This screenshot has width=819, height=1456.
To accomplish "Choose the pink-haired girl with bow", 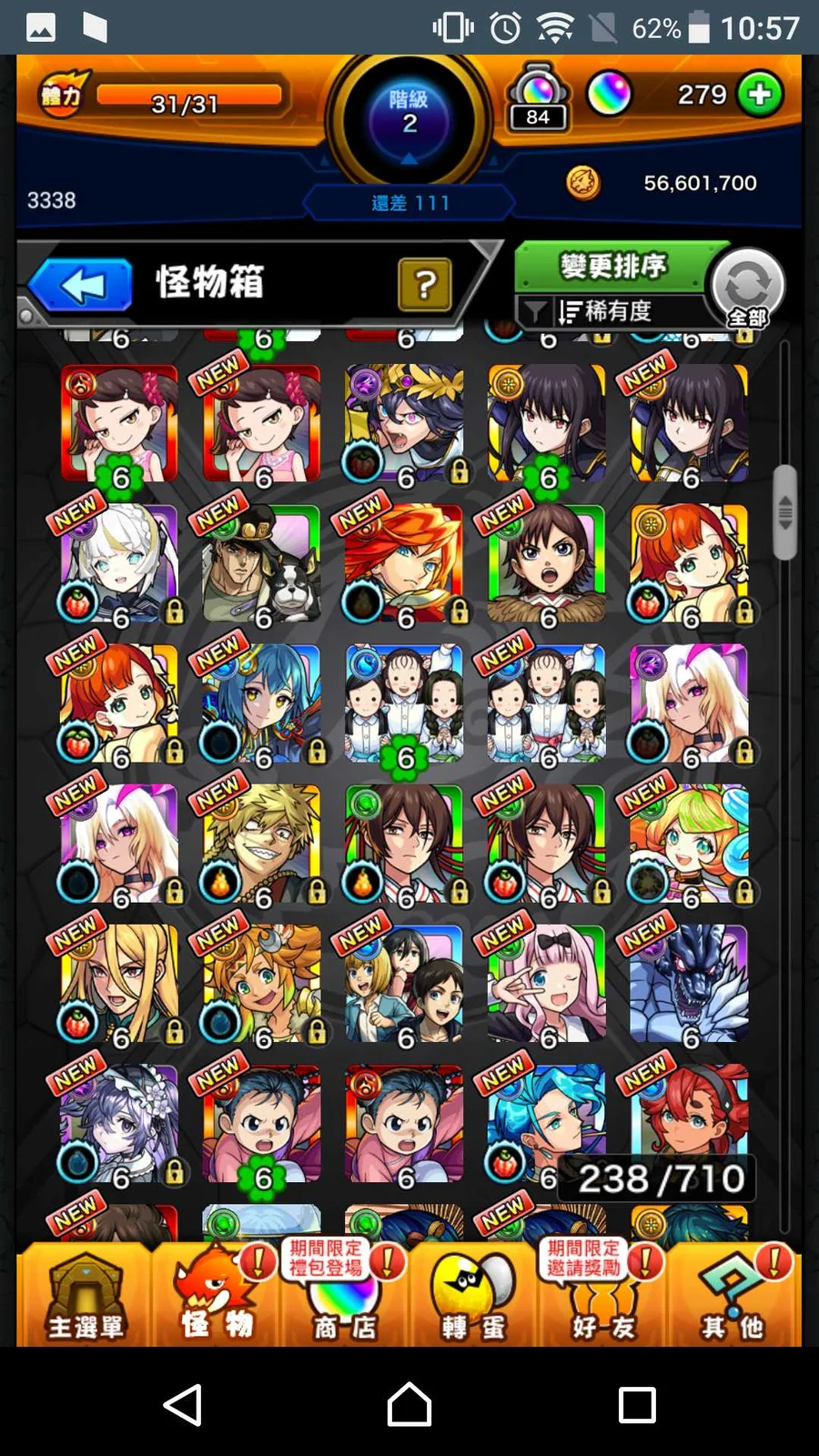I will coord(546,984).
